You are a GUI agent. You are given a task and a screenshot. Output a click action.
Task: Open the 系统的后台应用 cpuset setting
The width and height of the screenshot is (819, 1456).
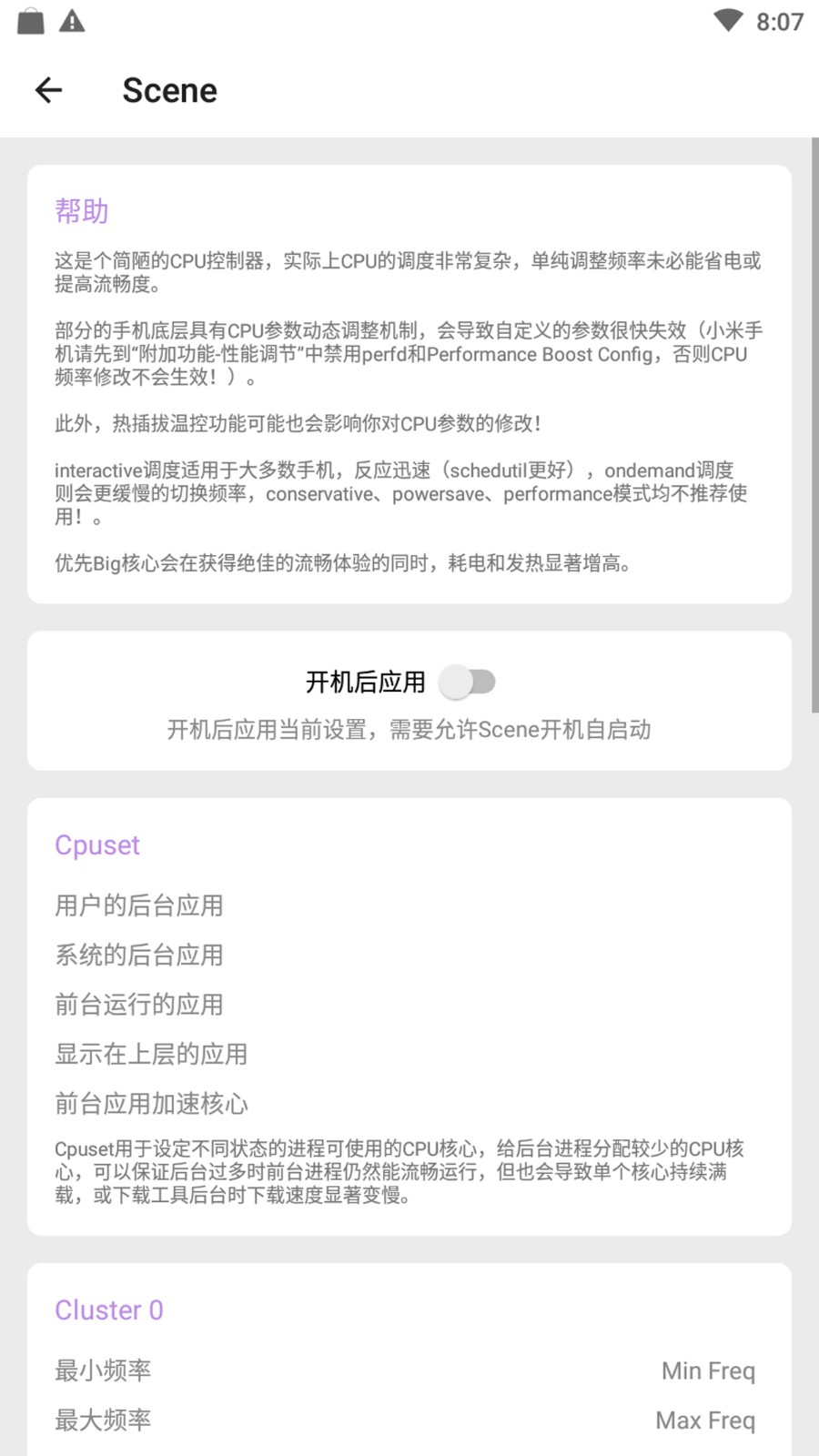(409, 955)
